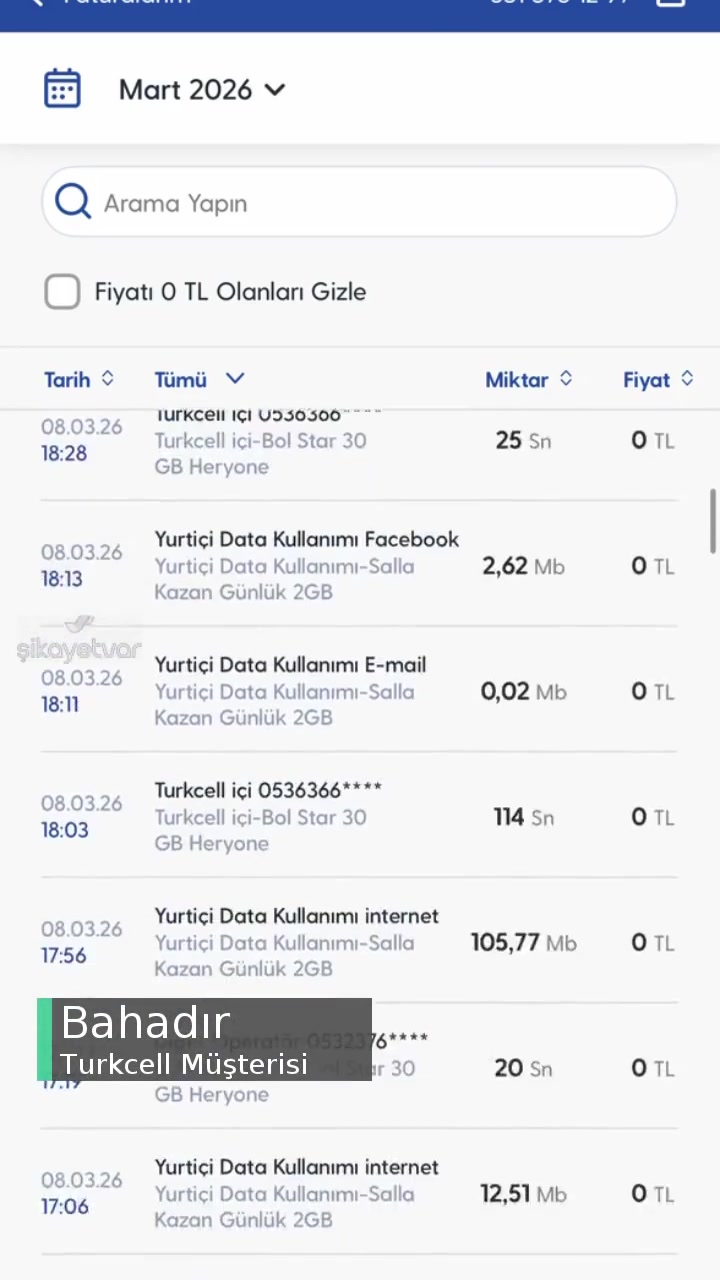Sort usage records by Miktar
Viewport: 720px width, 1280px height.
pos(528,379)
